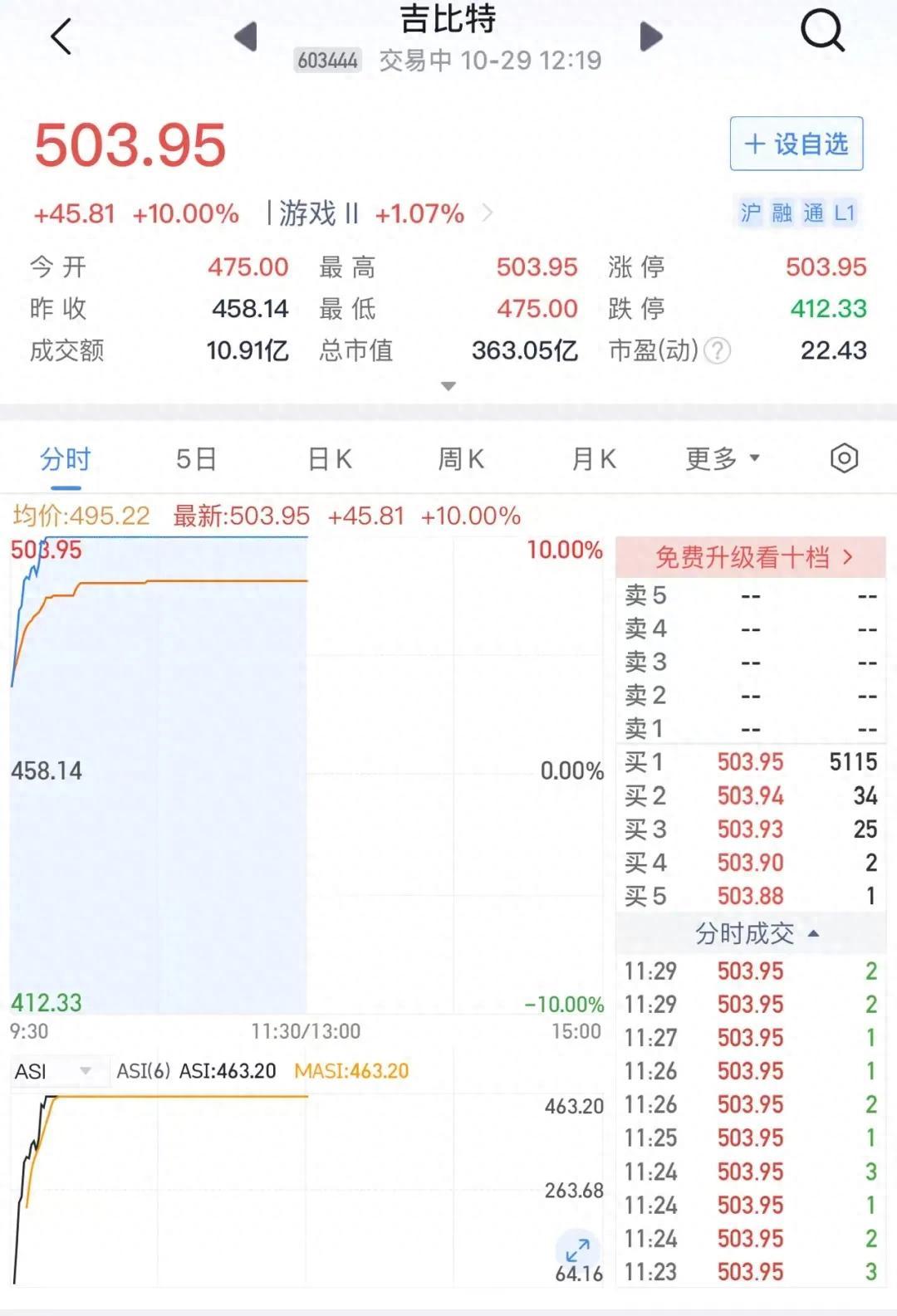The width and height of the screenshot is (897, 1316).
Task: Expand the chart to fullscreen
Action: point(577,1249)
